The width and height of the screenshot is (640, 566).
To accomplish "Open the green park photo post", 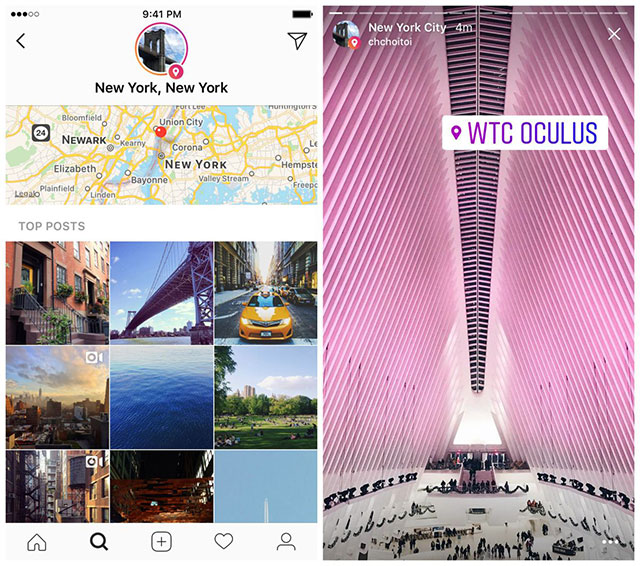I will click(266, 396).
